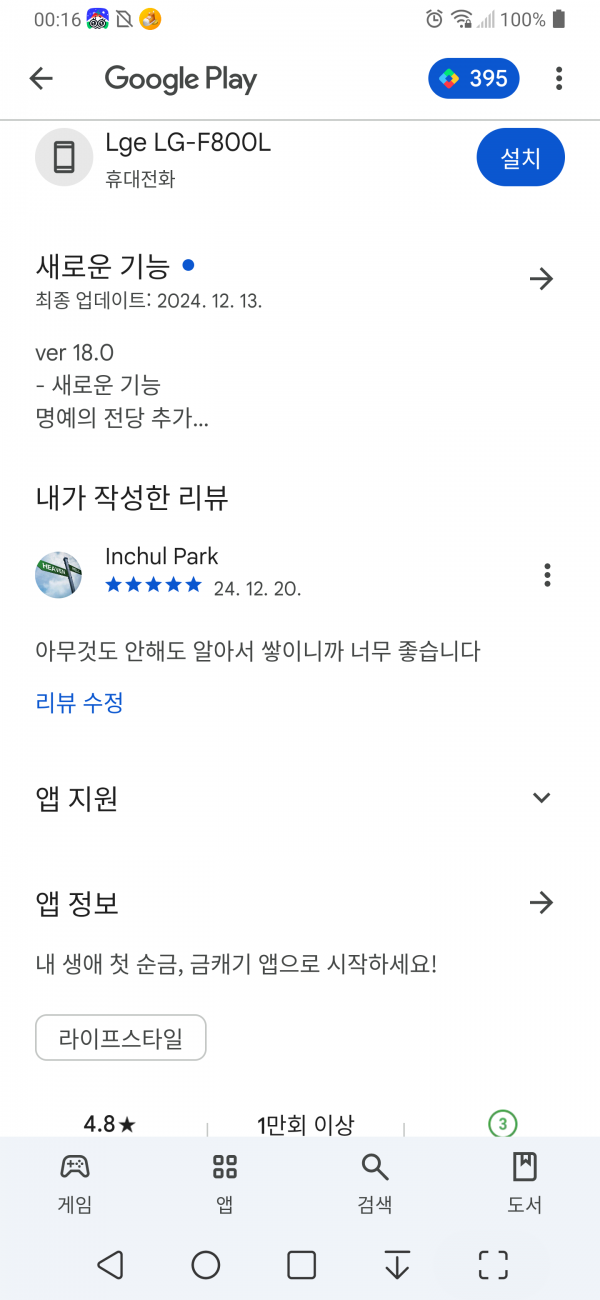Image resolution: width=600 pixels, height=1300 pixels.
Task: Go back using the top arrow
Action: click(x=41, y=79)
